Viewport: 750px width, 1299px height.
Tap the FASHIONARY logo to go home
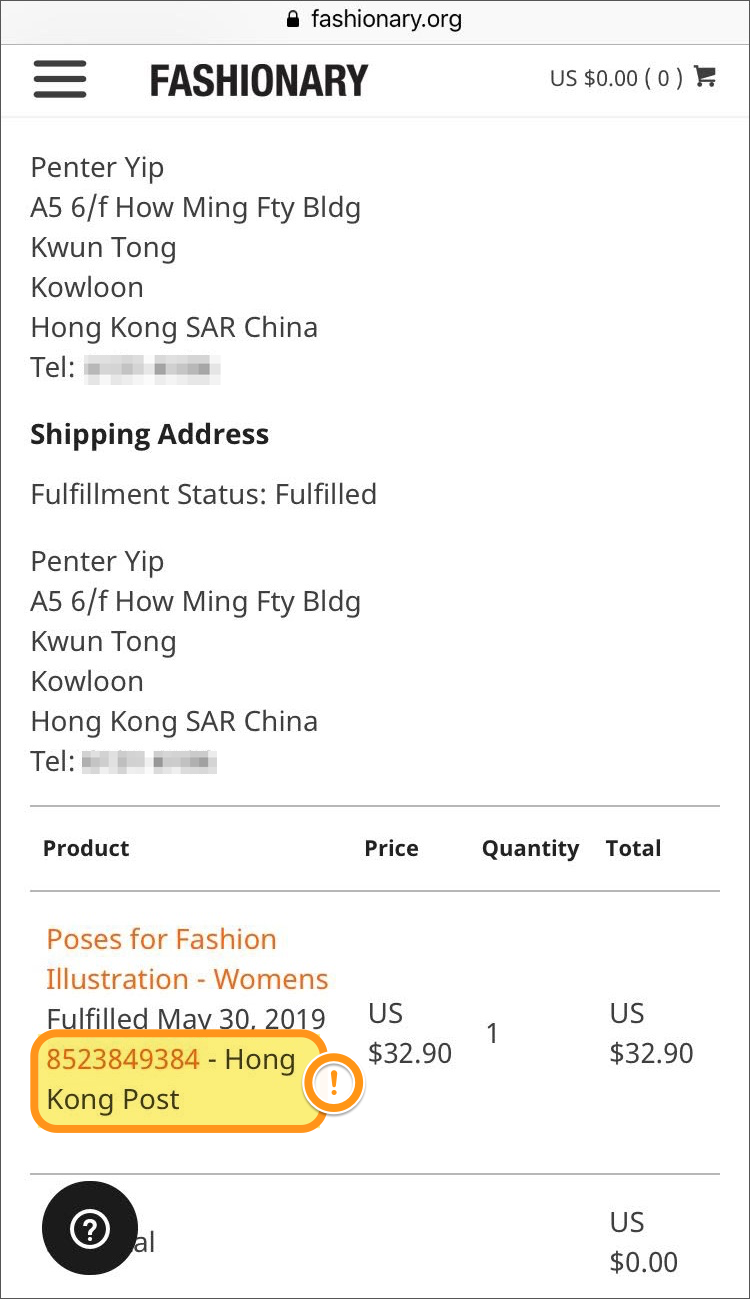click(259, 80)
